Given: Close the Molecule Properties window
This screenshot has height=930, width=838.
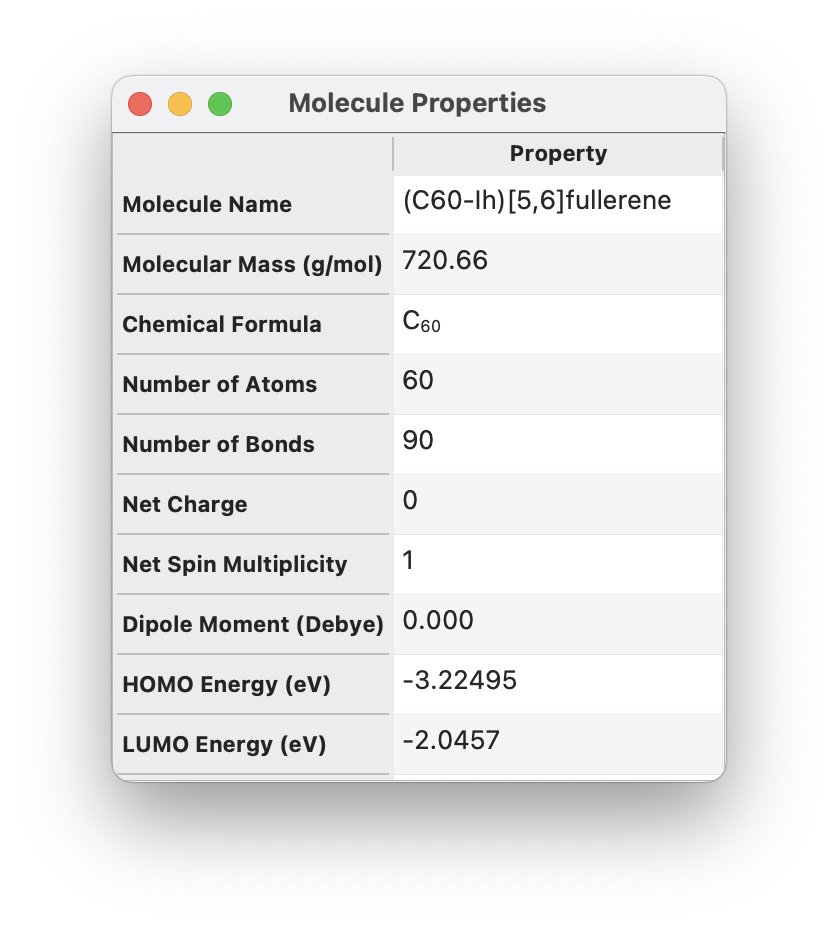Looking at the screenshot, I should tap(140, 104).
